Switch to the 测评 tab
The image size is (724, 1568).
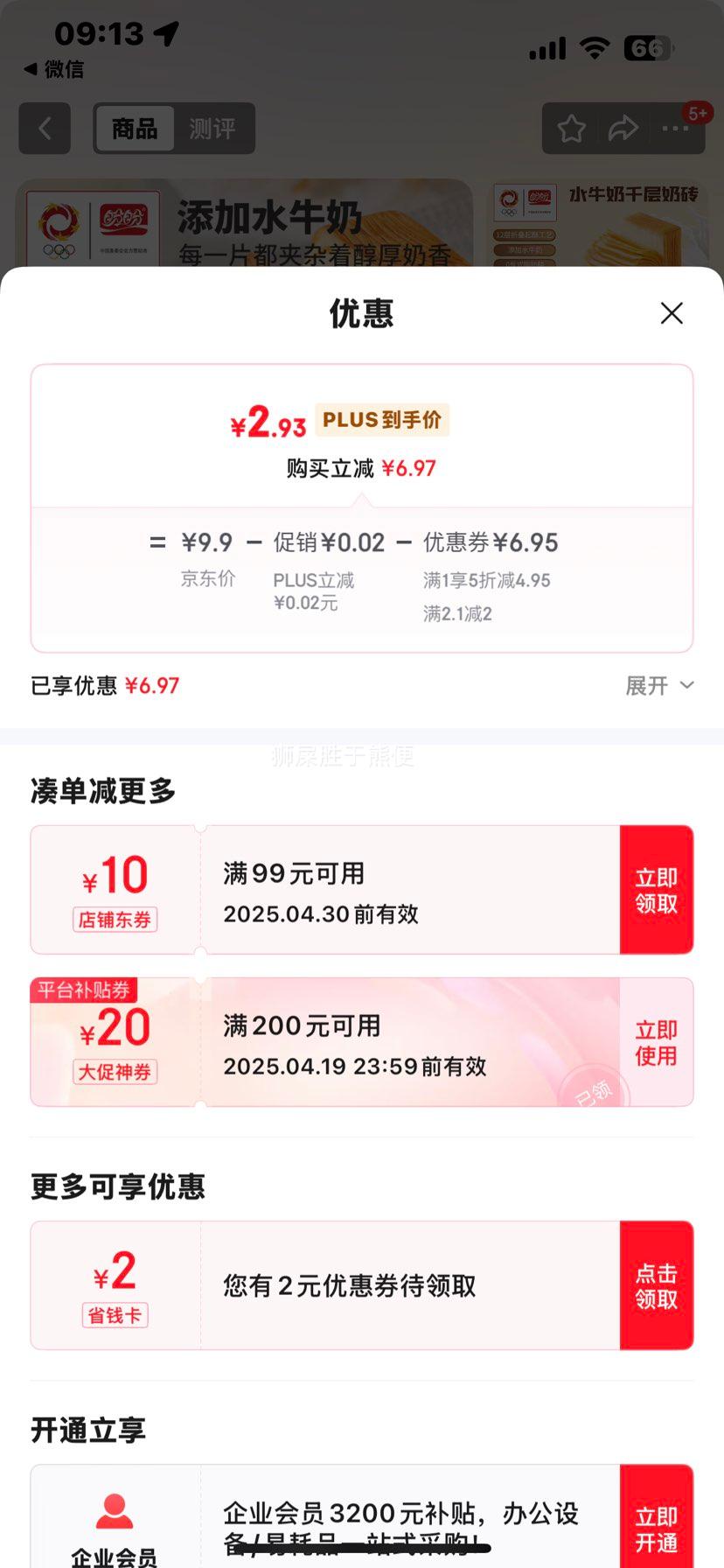pyautogui.click(x=211, y=129)
